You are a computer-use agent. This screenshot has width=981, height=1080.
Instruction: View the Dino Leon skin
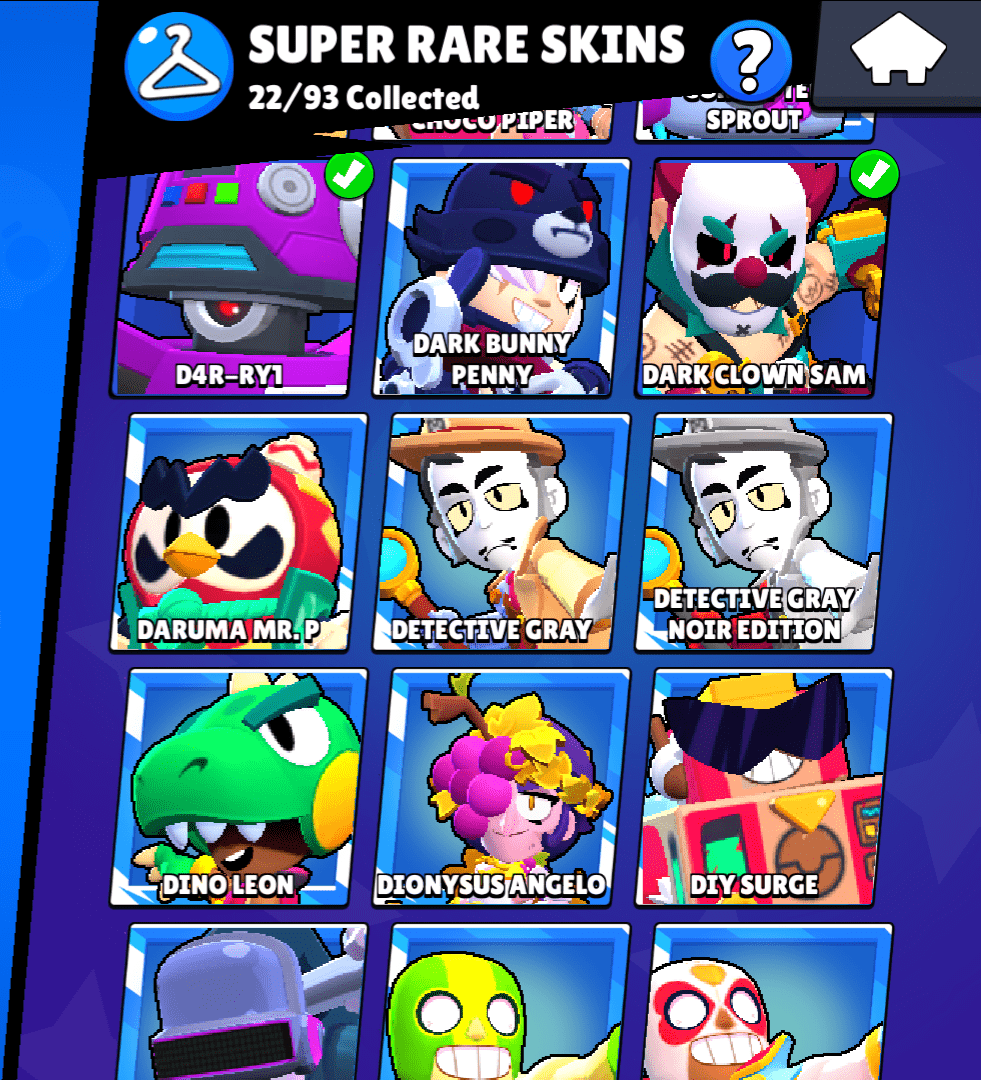[238, 788]
